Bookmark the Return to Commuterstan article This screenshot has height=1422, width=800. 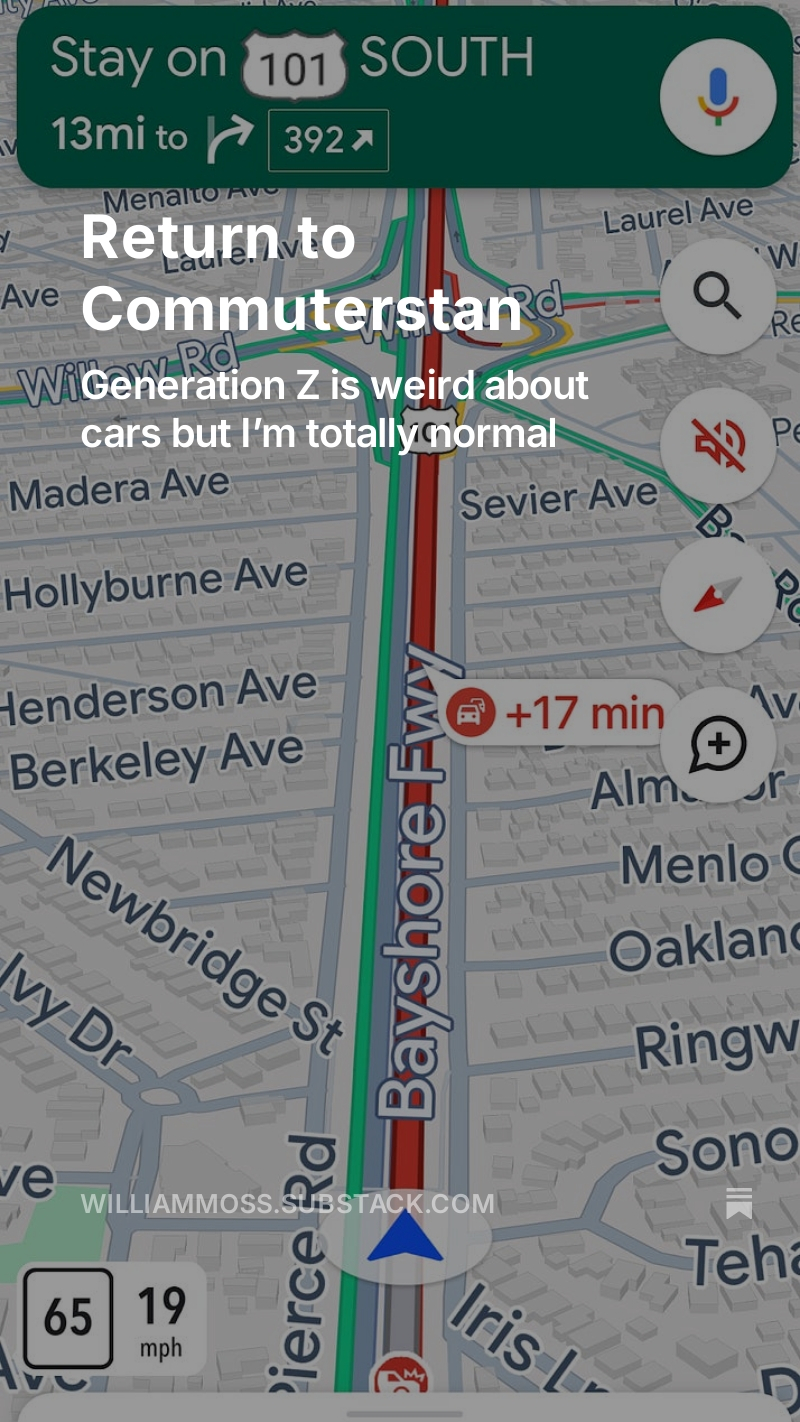739,1203
